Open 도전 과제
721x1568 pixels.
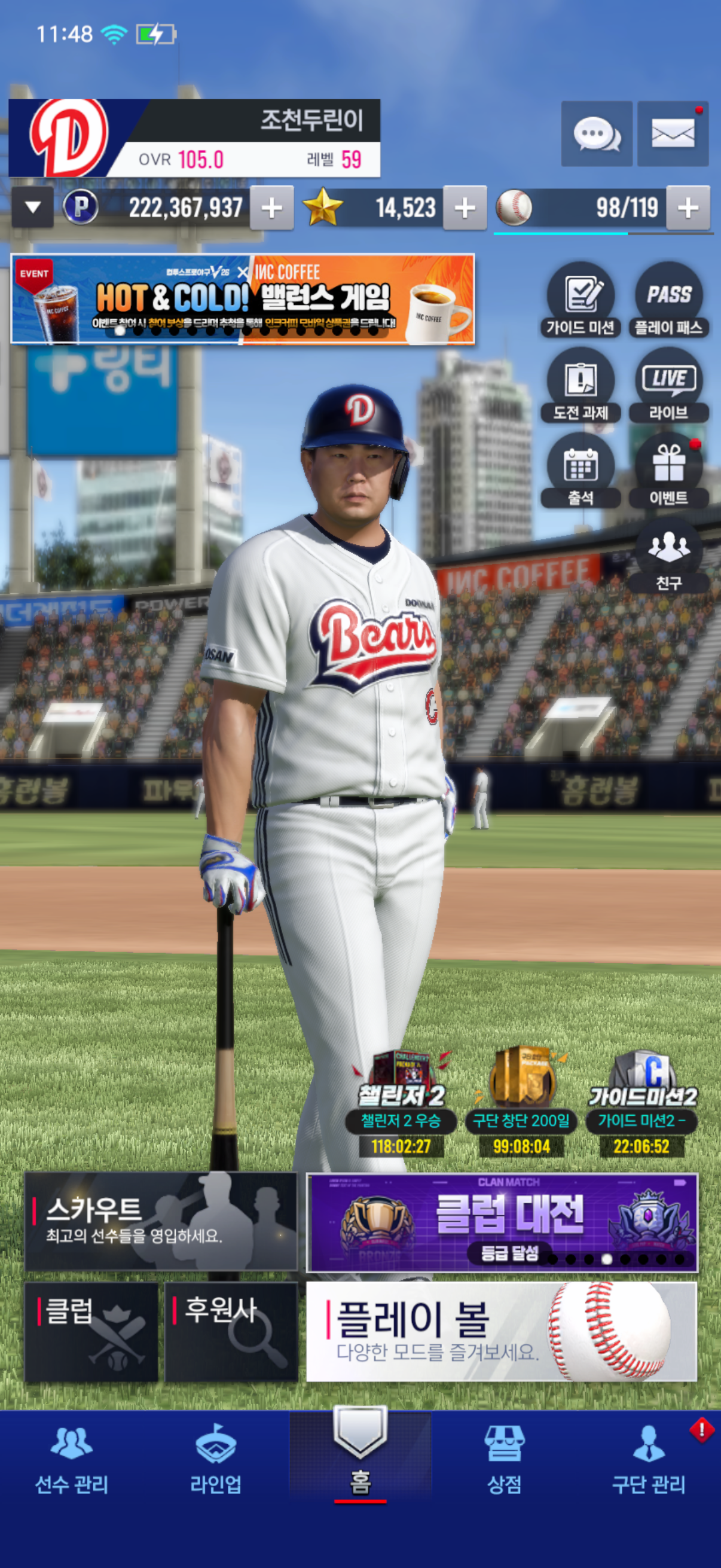(x=581, y=385)
